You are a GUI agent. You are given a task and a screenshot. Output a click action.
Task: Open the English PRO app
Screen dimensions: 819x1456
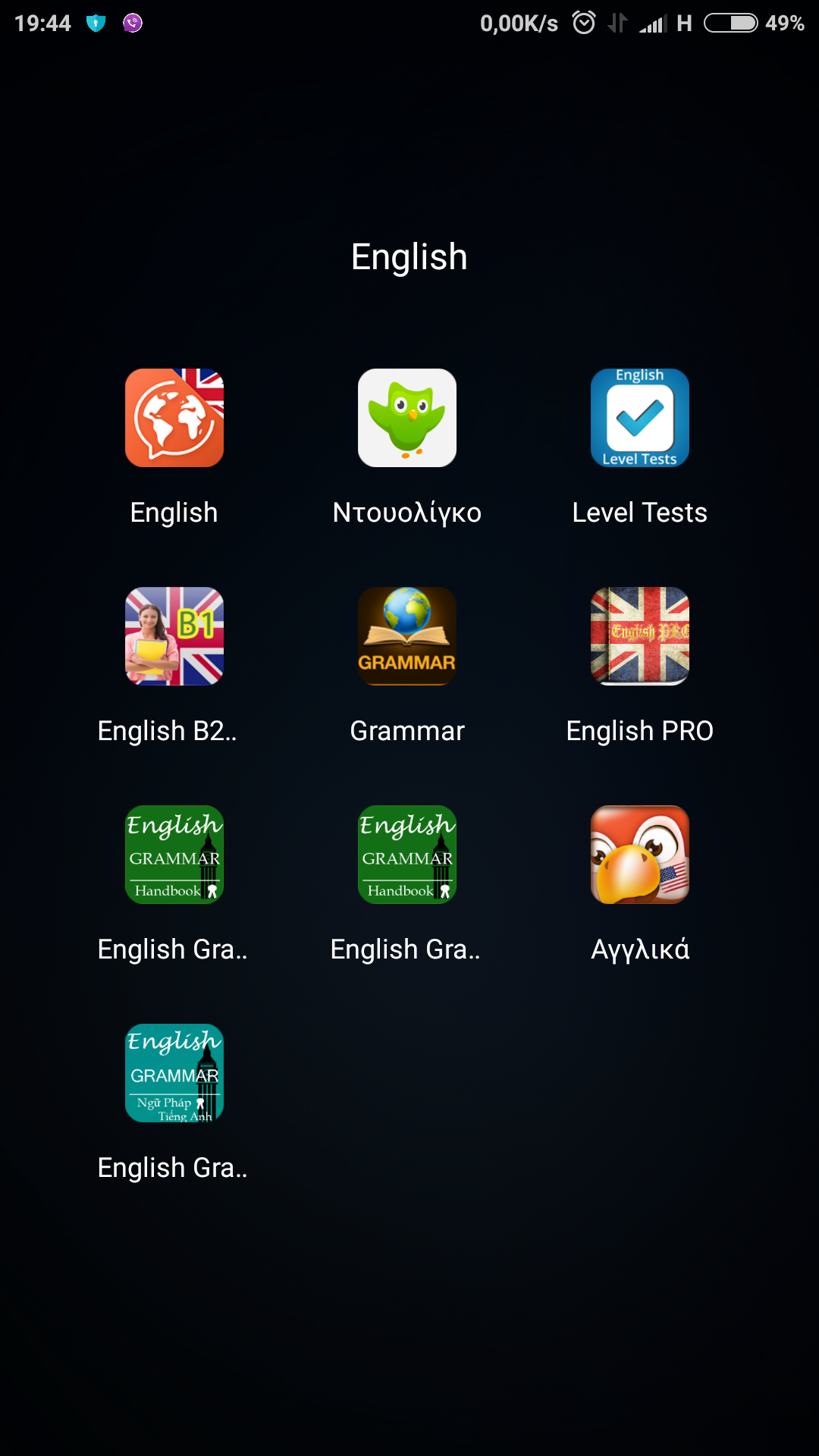point(640,636)
